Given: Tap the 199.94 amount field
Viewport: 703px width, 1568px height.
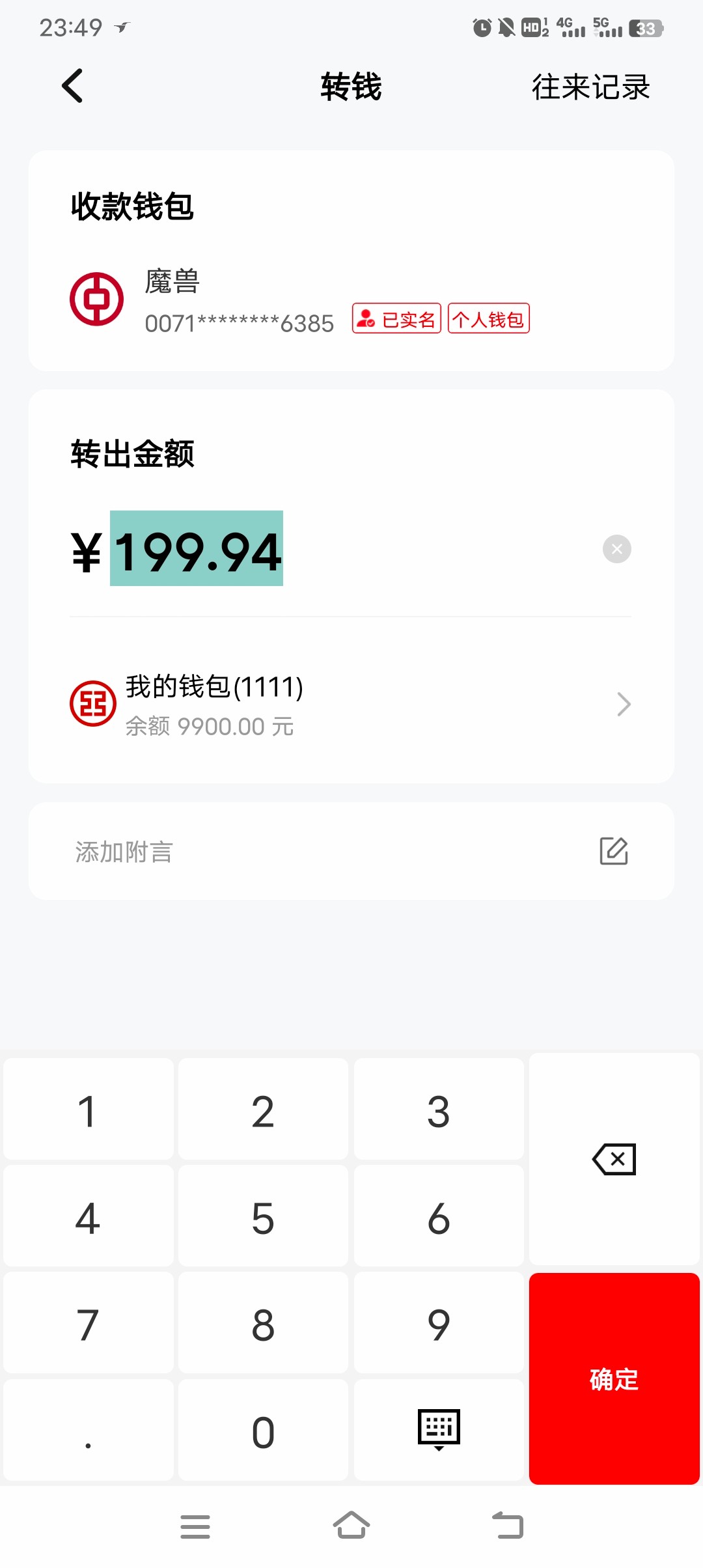Looking at the screenshot, I should [x=197, y=549].
